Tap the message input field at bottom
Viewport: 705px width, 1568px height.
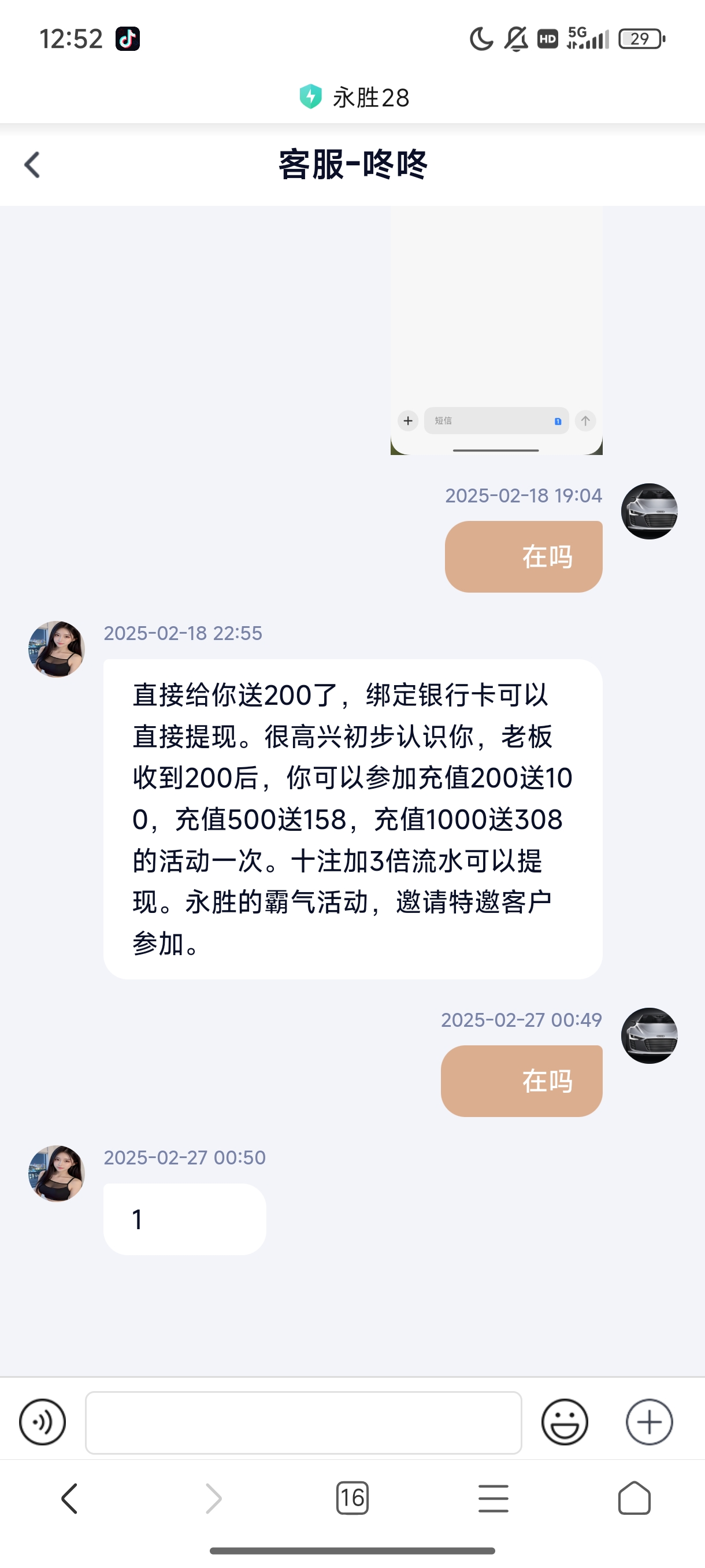point(303,1422)
